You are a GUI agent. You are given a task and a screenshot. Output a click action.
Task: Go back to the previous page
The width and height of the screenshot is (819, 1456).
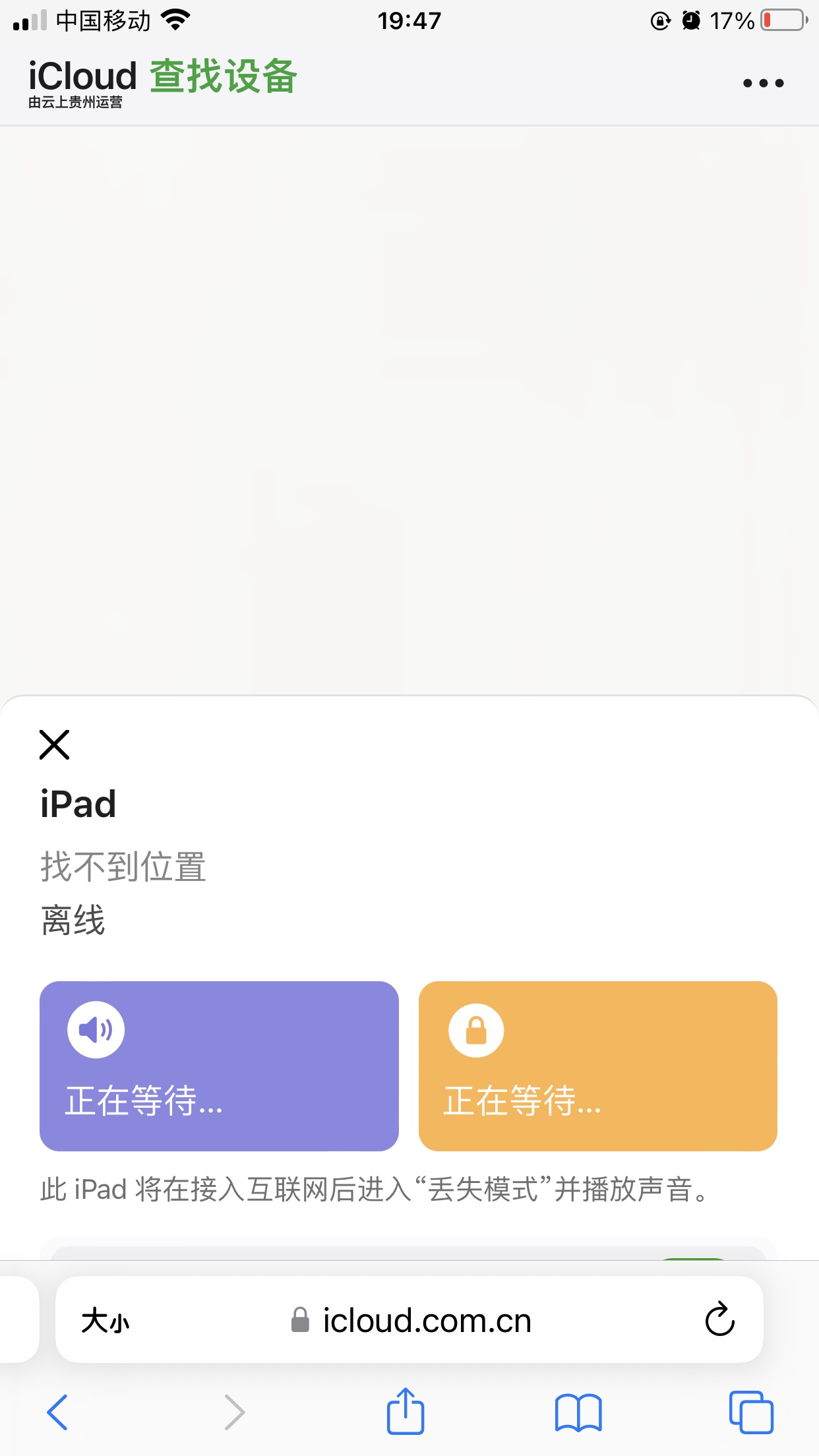(57, 1412)
